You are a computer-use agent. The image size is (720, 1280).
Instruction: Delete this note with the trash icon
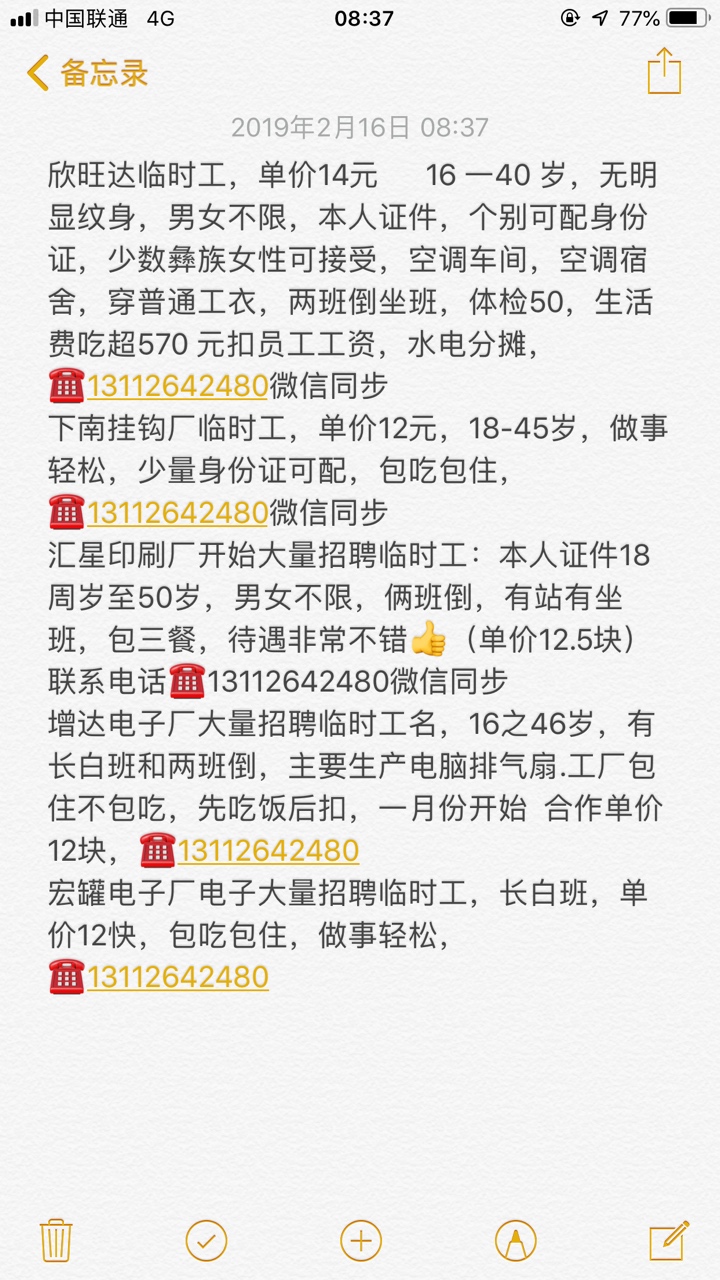pyautogui.click(x=56, y=1241)
